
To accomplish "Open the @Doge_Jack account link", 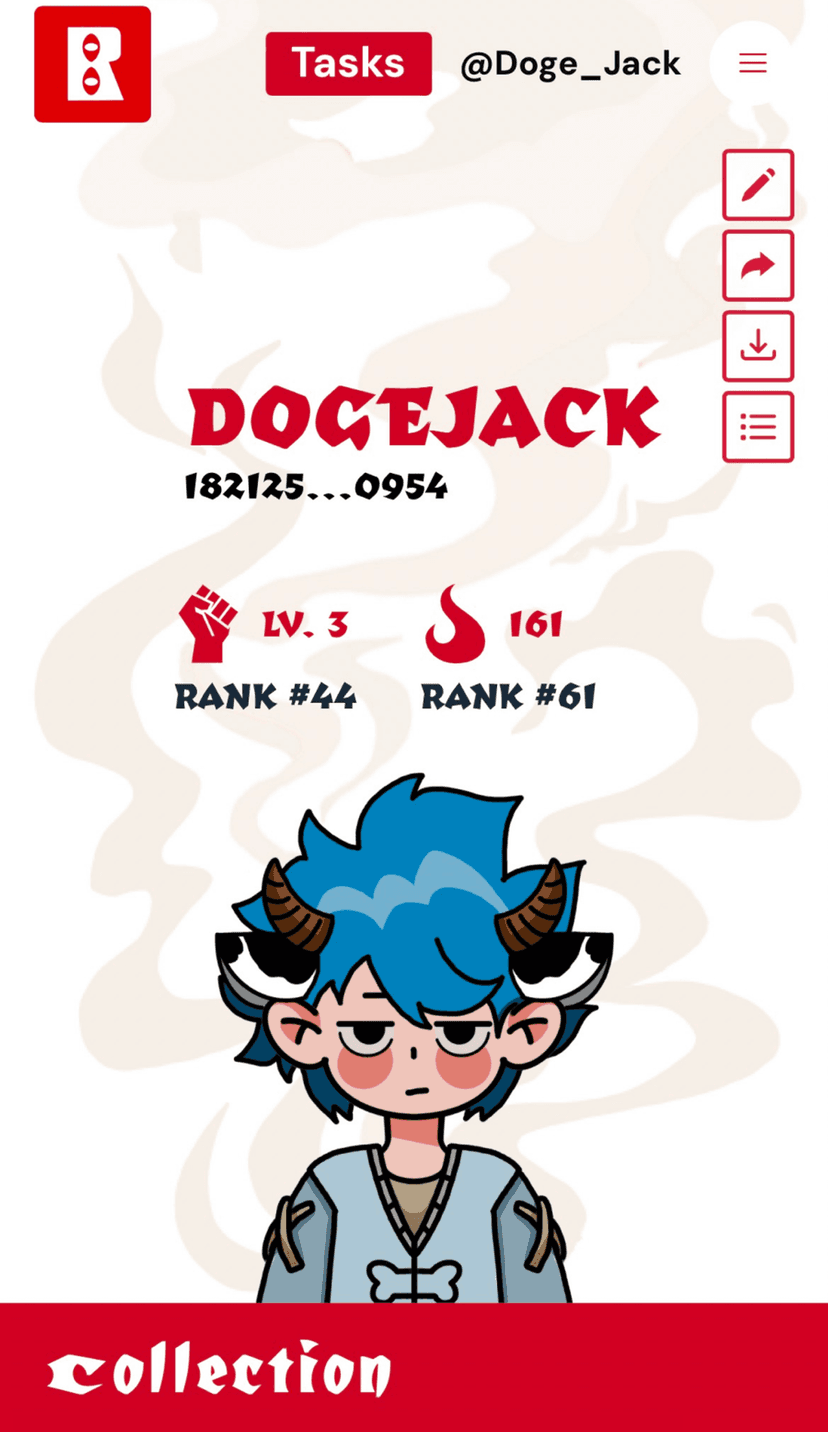I will point(570,64).
